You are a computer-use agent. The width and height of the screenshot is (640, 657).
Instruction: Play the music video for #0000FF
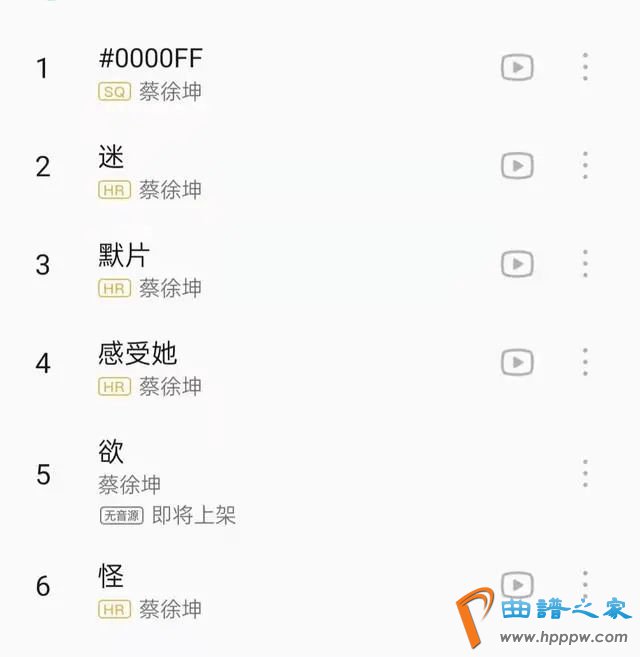(x=517, y=68)
